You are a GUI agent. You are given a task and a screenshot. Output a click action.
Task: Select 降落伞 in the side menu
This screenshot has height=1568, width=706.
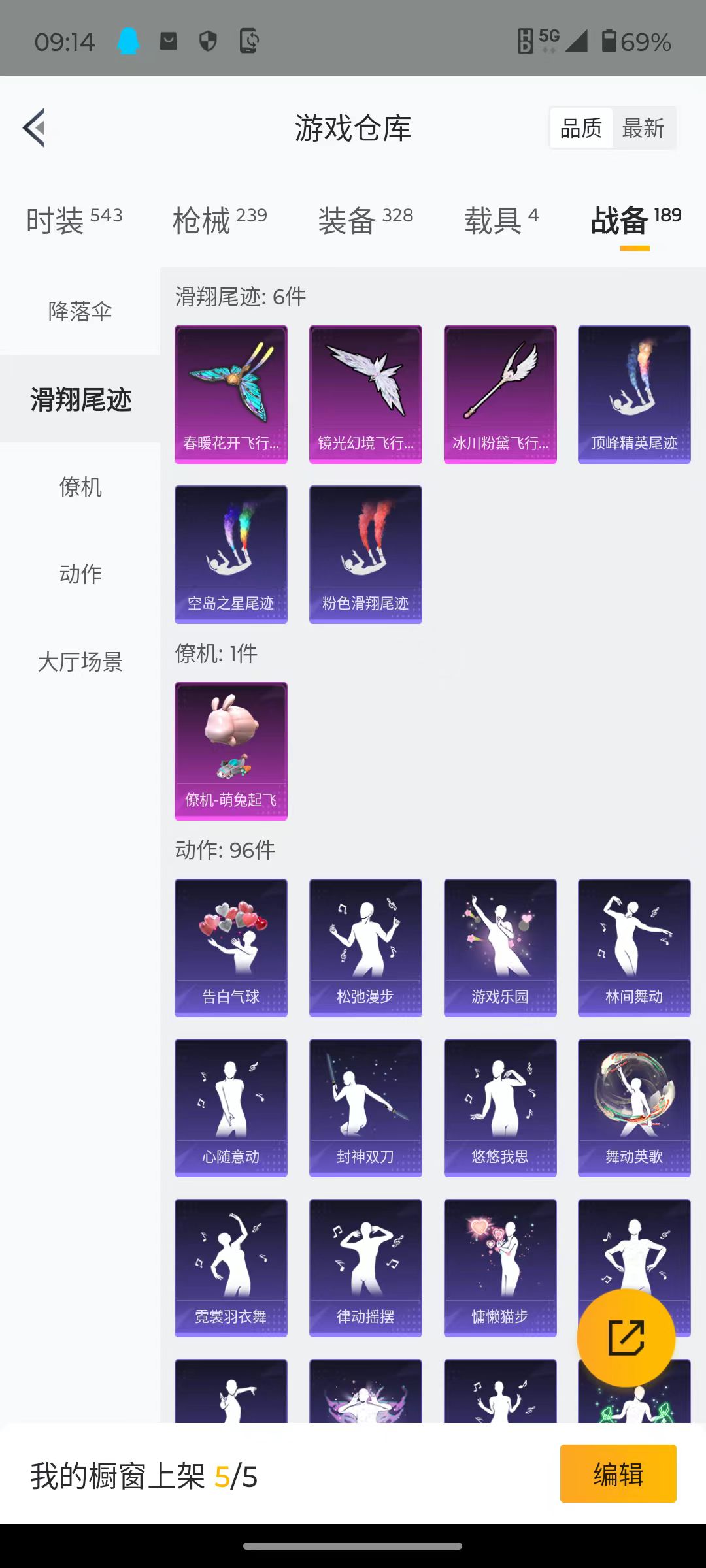(x=80, y=311)
